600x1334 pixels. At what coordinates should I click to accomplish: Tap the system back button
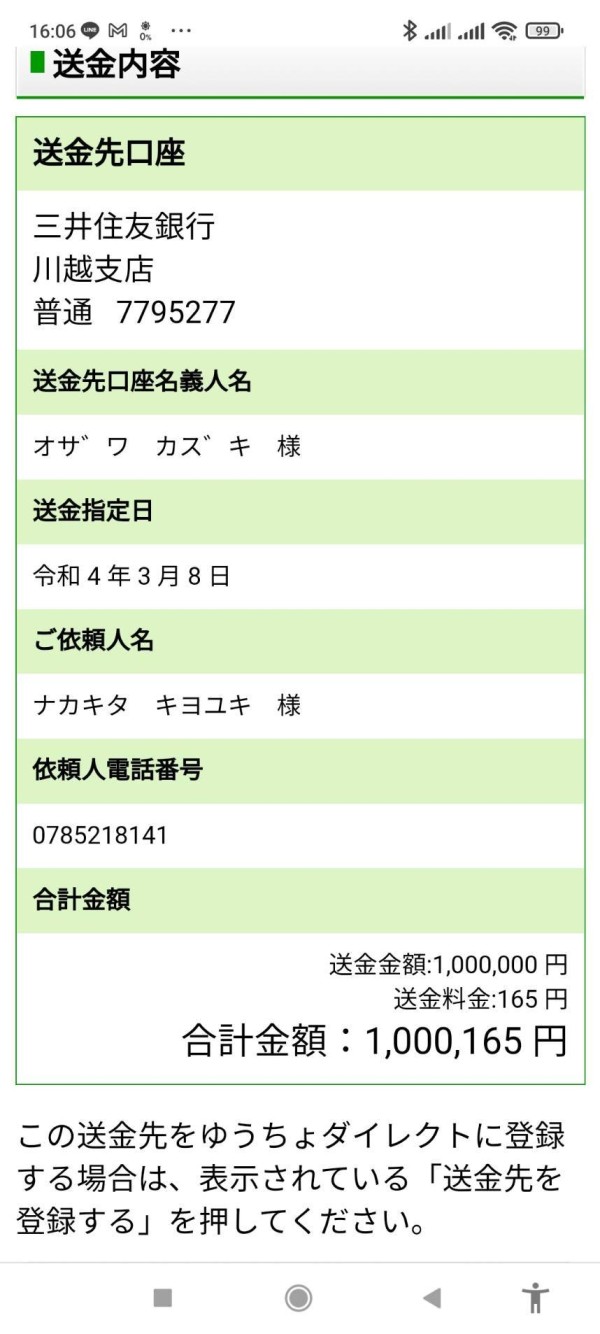tap(432, 1298)
